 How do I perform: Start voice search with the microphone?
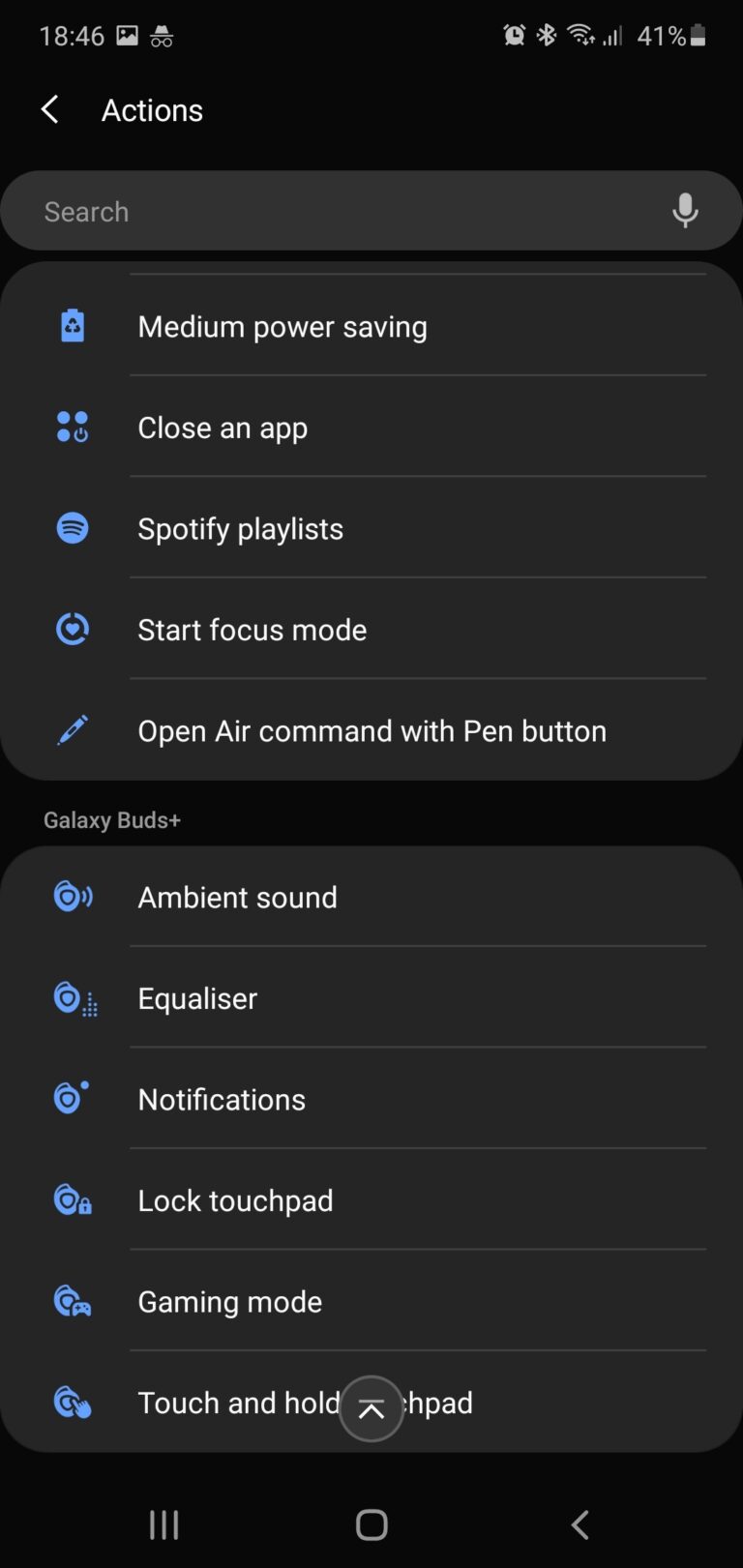point(685,211)
